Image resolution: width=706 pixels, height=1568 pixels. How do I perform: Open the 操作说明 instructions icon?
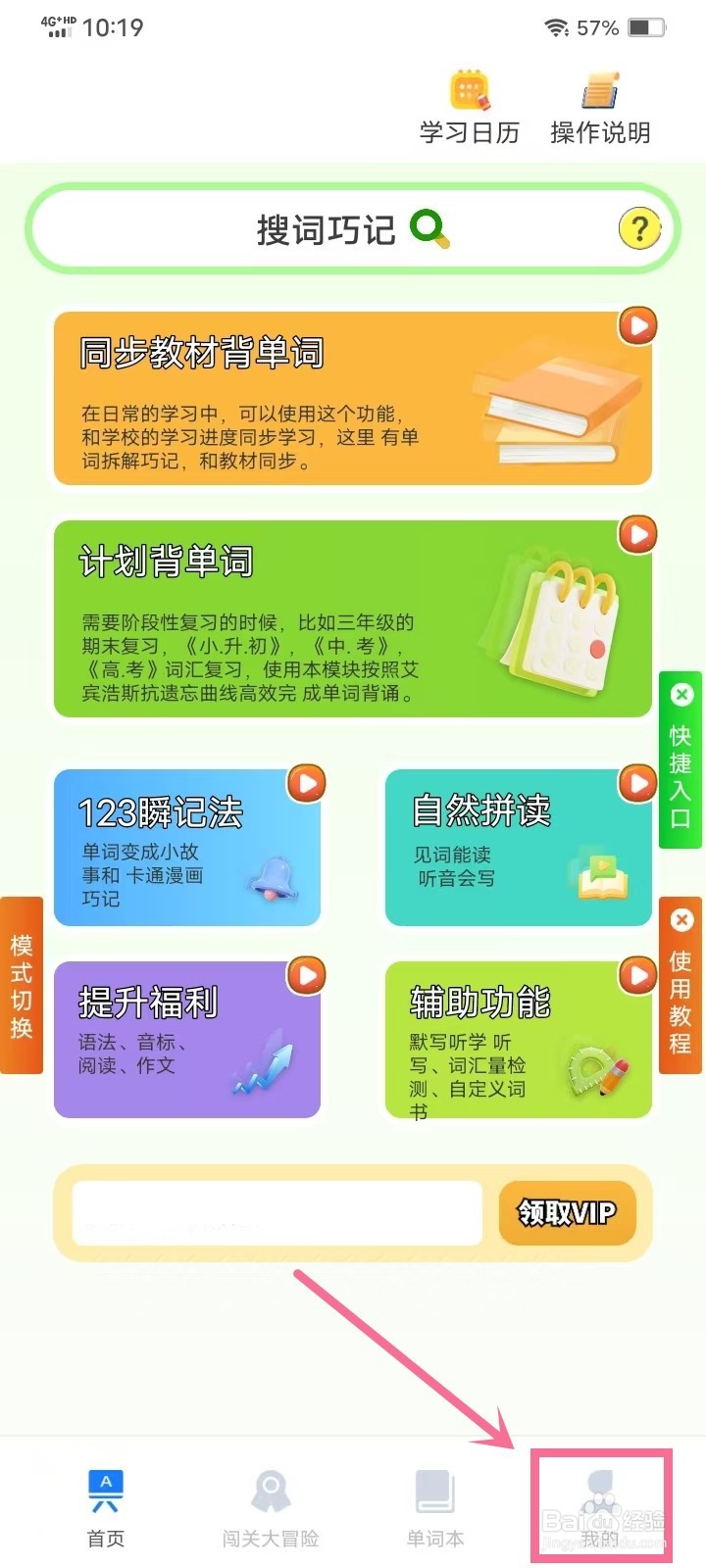[598, 90]
